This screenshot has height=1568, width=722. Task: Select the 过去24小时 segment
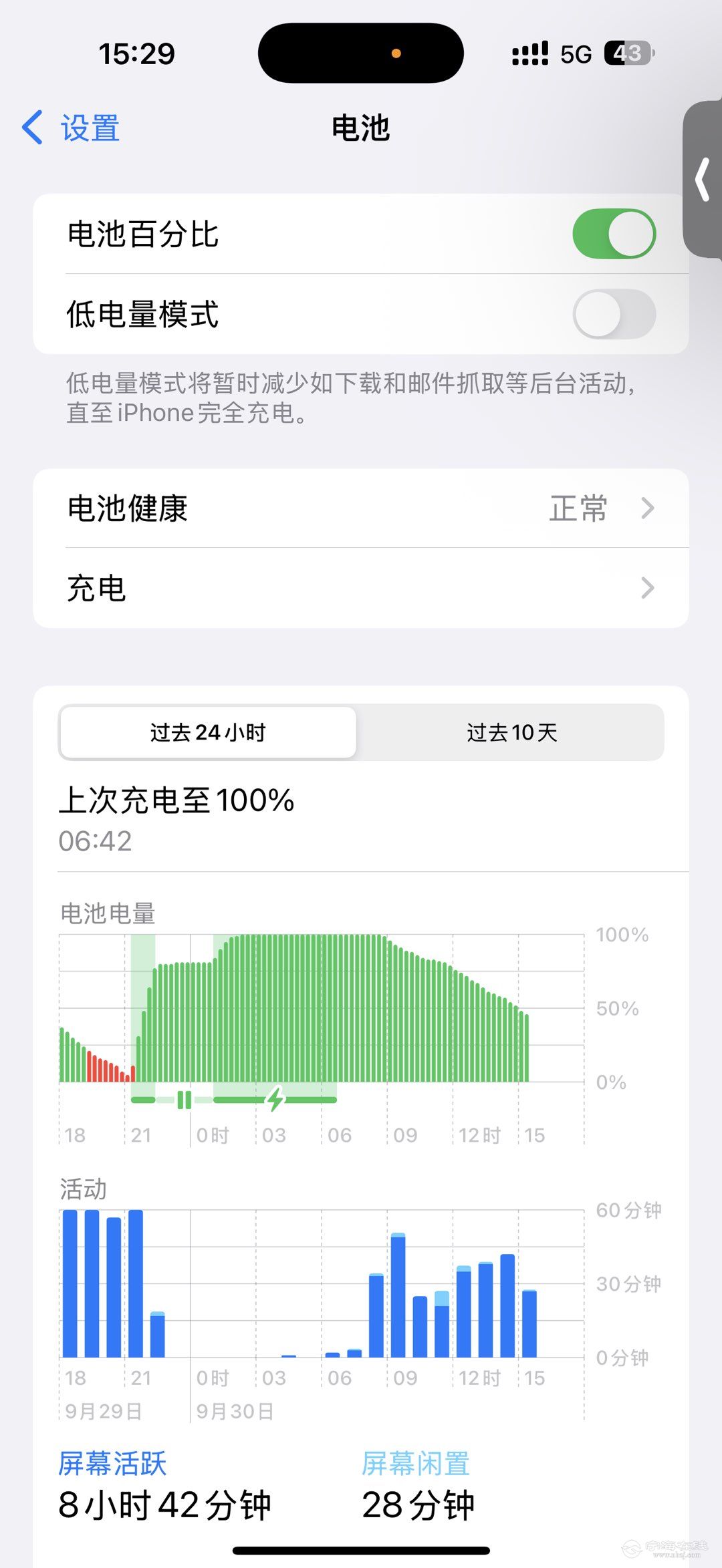[x=208, y=733]
